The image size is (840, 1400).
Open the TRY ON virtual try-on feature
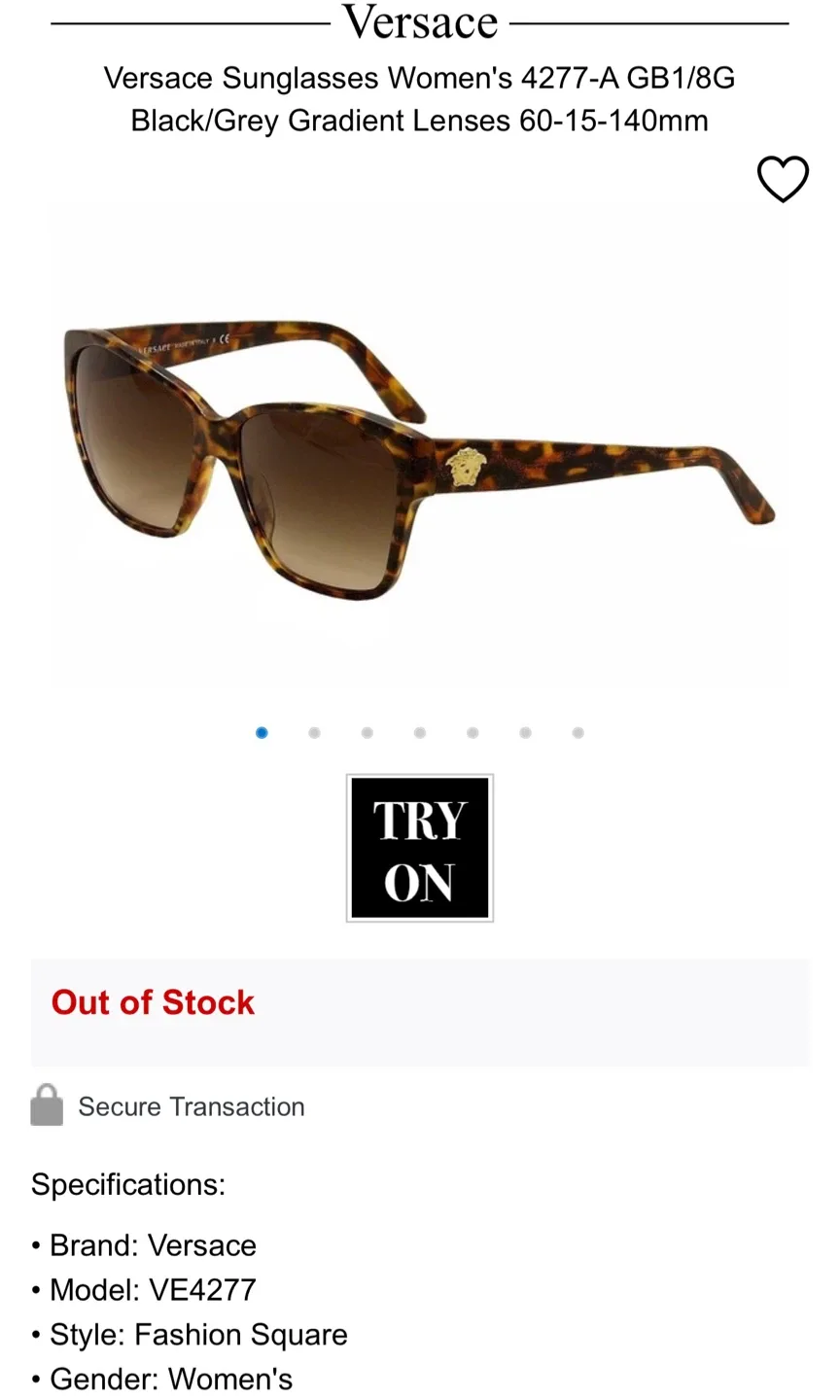pyautogui.click(x=419, y=848)
